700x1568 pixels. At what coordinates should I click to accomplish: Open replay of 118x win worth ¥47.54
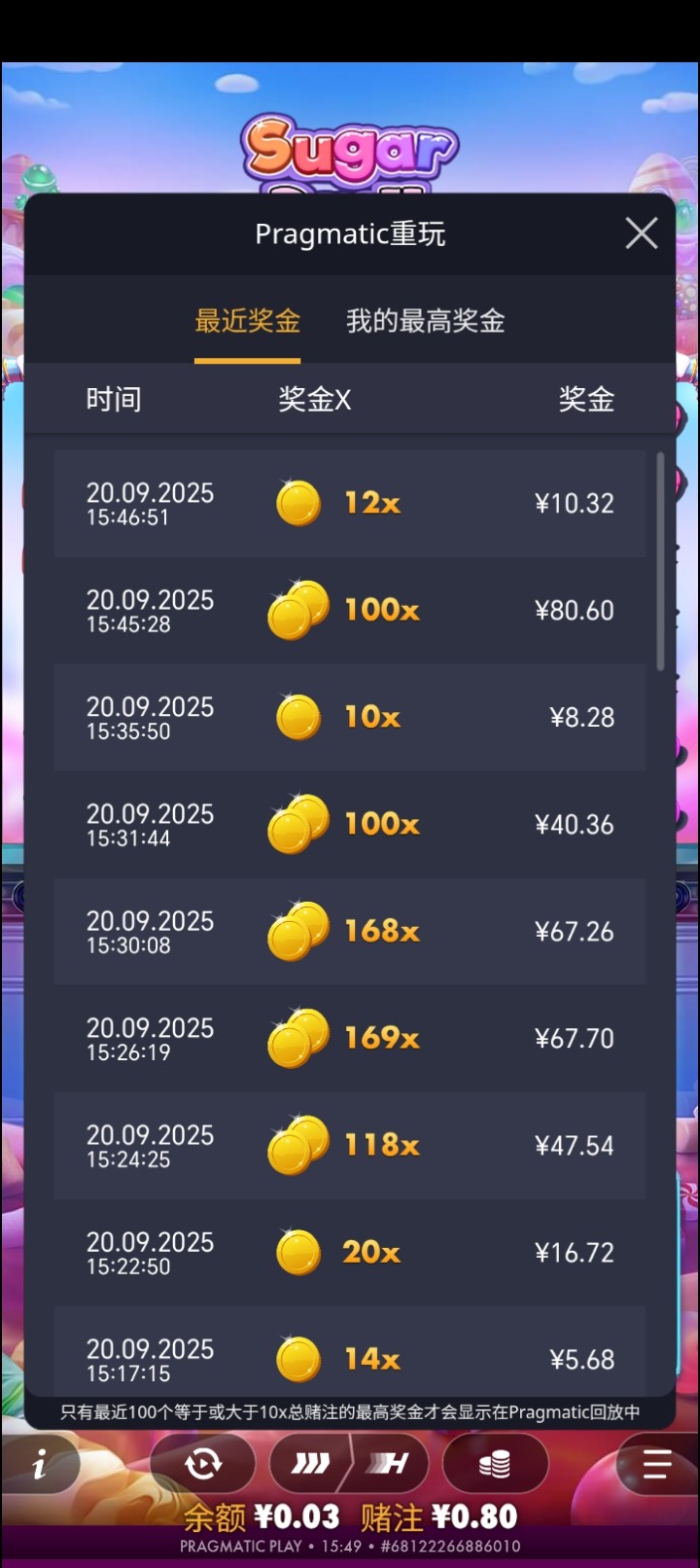350,1145
